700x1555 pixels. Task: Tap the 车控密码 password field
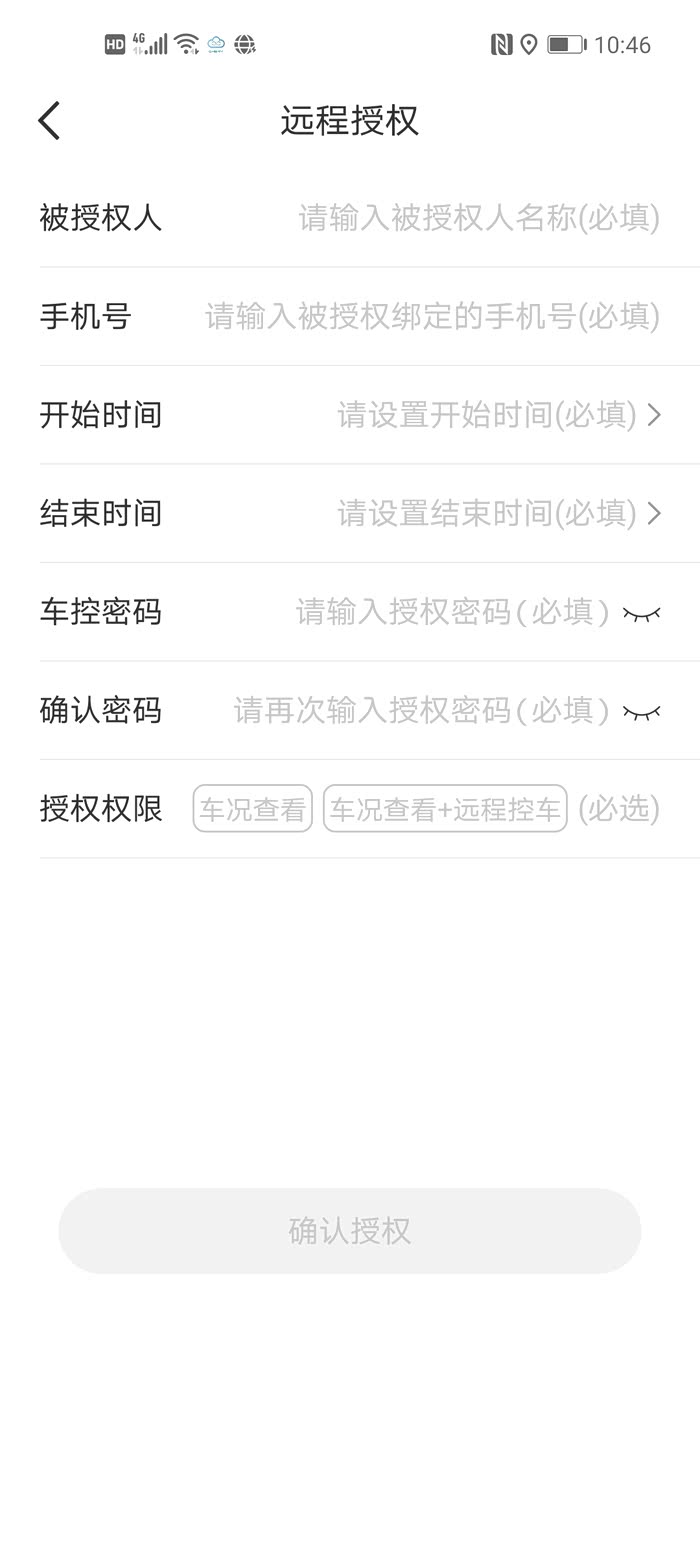point(452,612)
